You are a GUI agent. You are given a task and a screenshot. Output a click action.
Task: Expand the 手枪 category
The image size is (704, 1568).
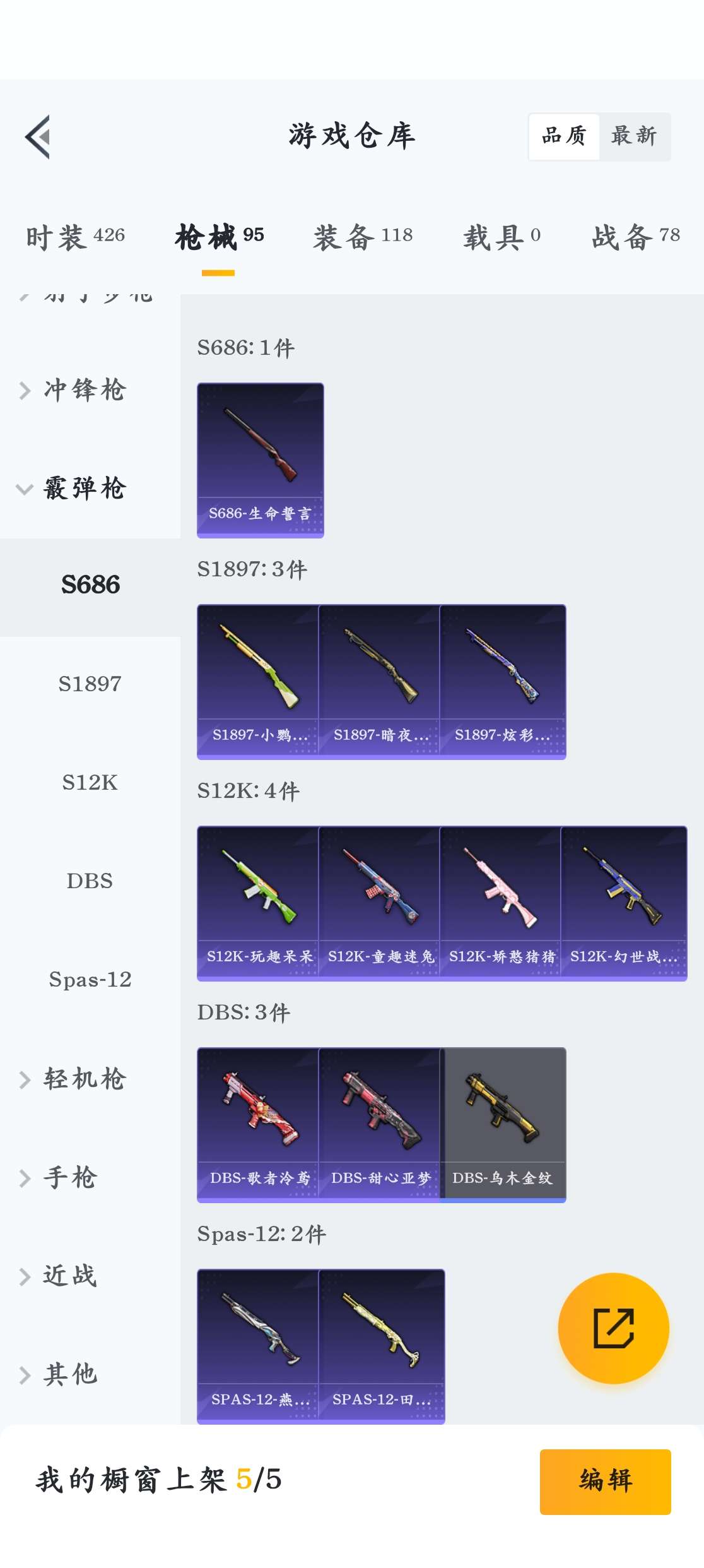[x=69, y=1177]
